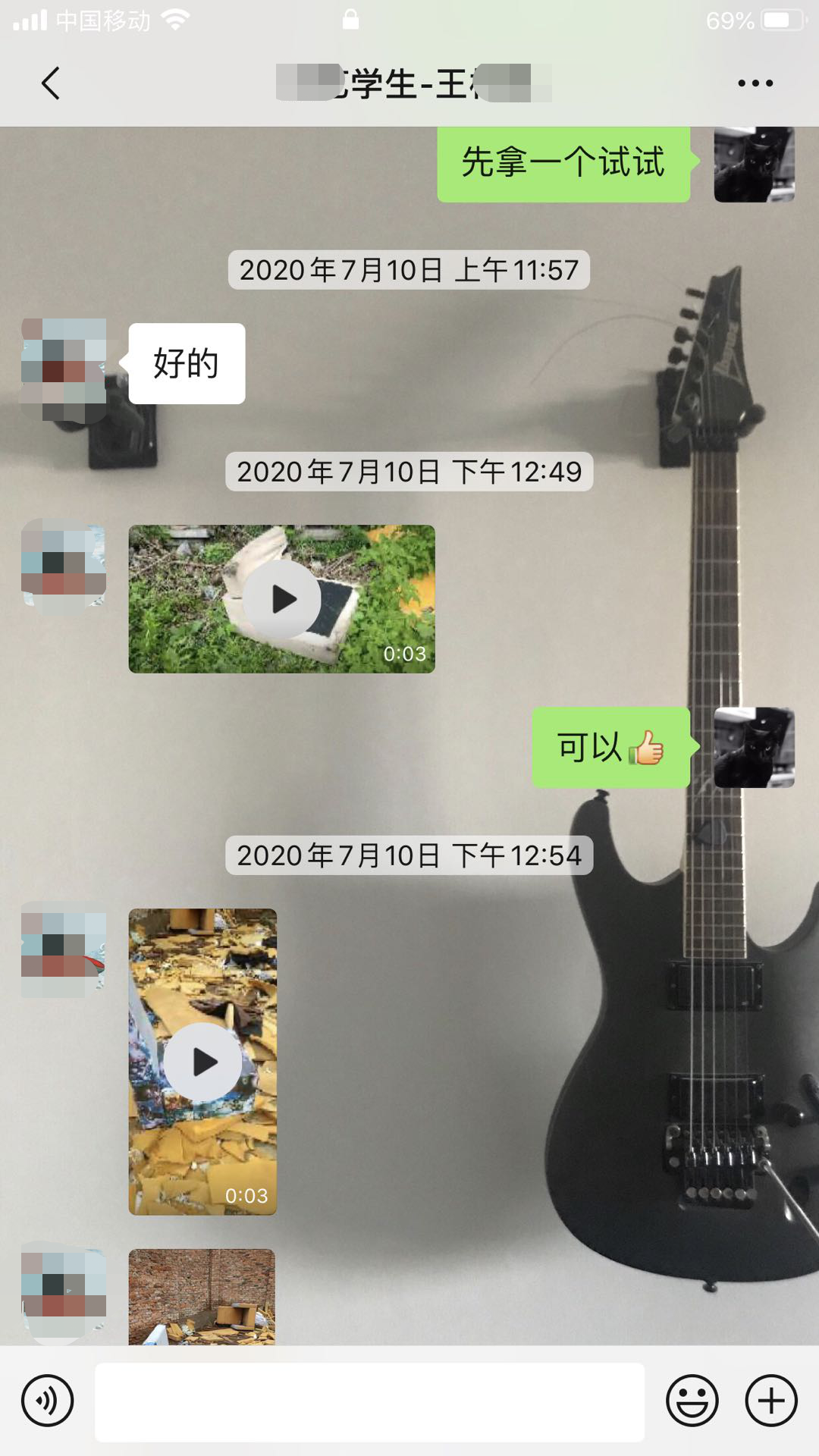Open the chat info overflow menu
819x1456 pixels.
point(755,83)
